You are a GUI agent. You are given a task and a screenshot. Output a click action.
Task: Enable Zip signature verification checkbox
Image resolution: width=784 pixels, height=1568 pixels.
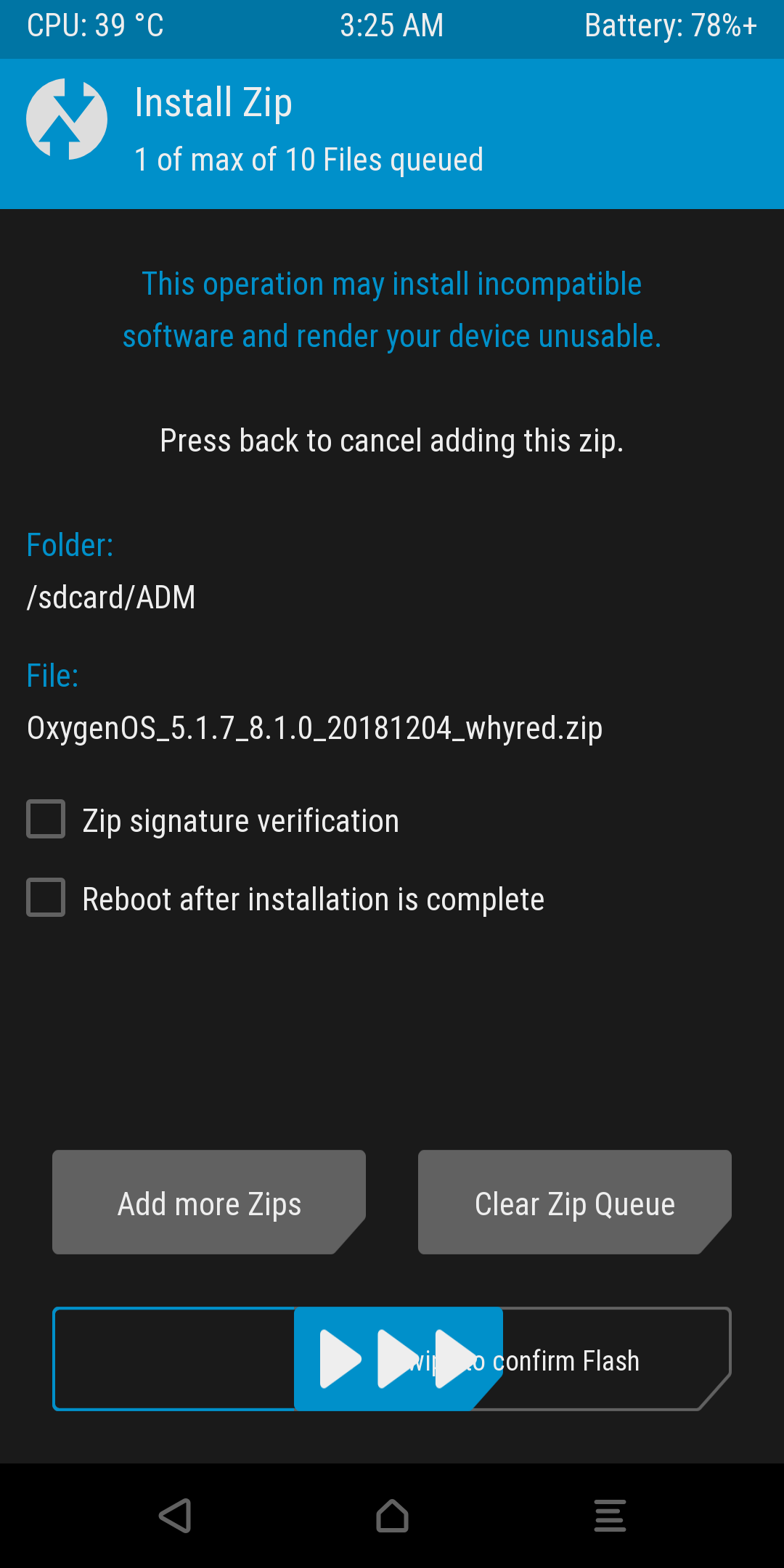[x=46, y=819]
